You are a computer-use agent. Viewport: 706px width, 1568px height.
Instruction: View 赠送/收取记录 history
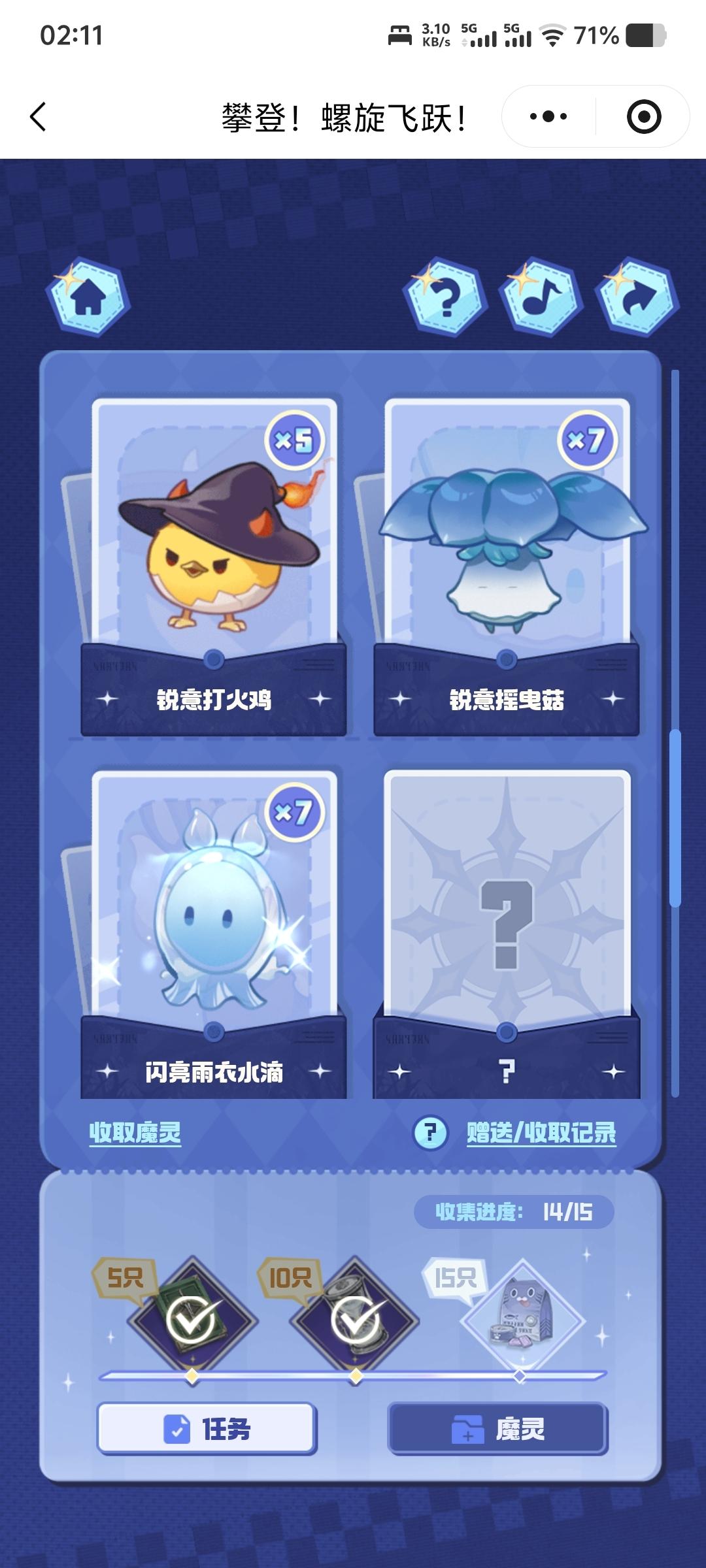[x=541, y=1132]
